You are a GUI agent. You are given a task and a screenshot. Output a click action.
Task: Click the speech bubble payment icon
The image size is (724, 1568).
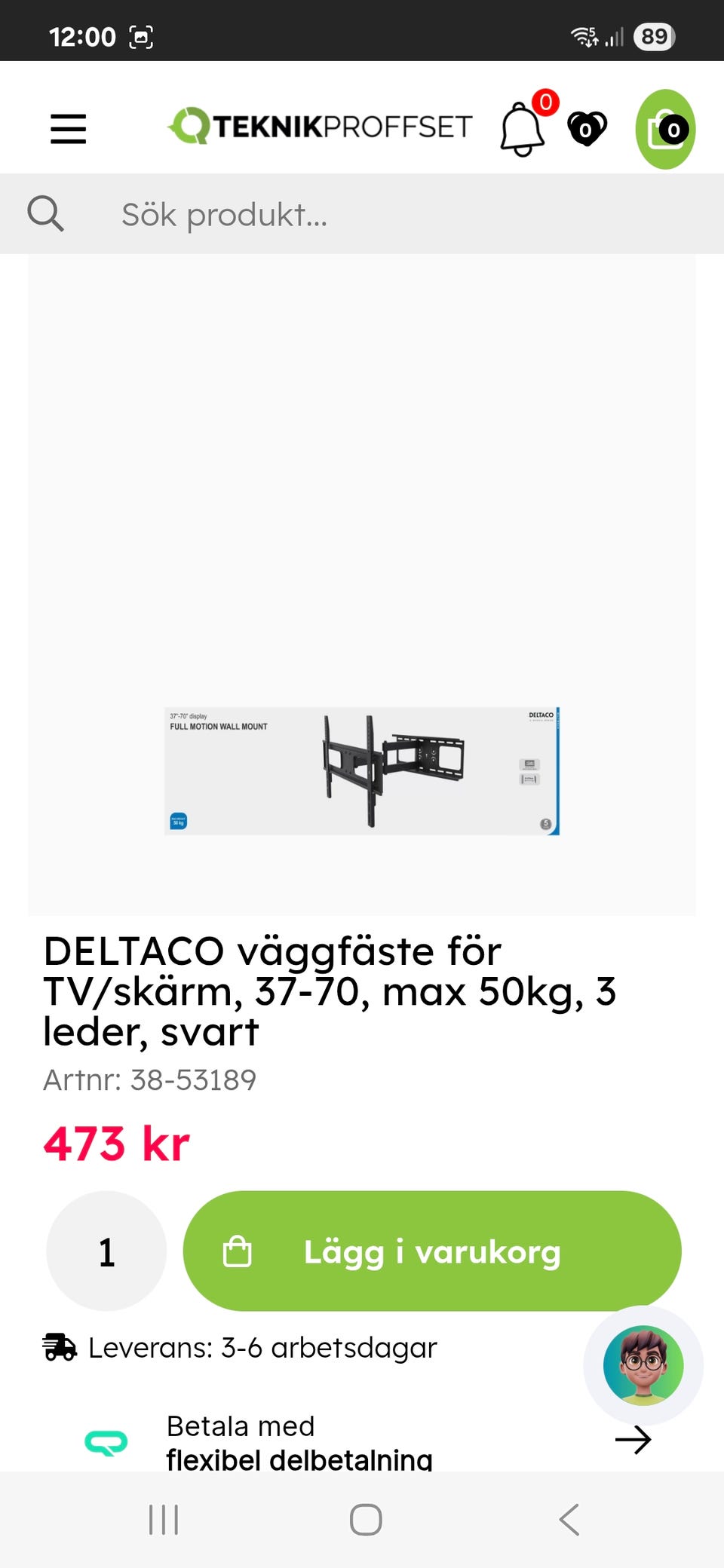pos(106,1440)
